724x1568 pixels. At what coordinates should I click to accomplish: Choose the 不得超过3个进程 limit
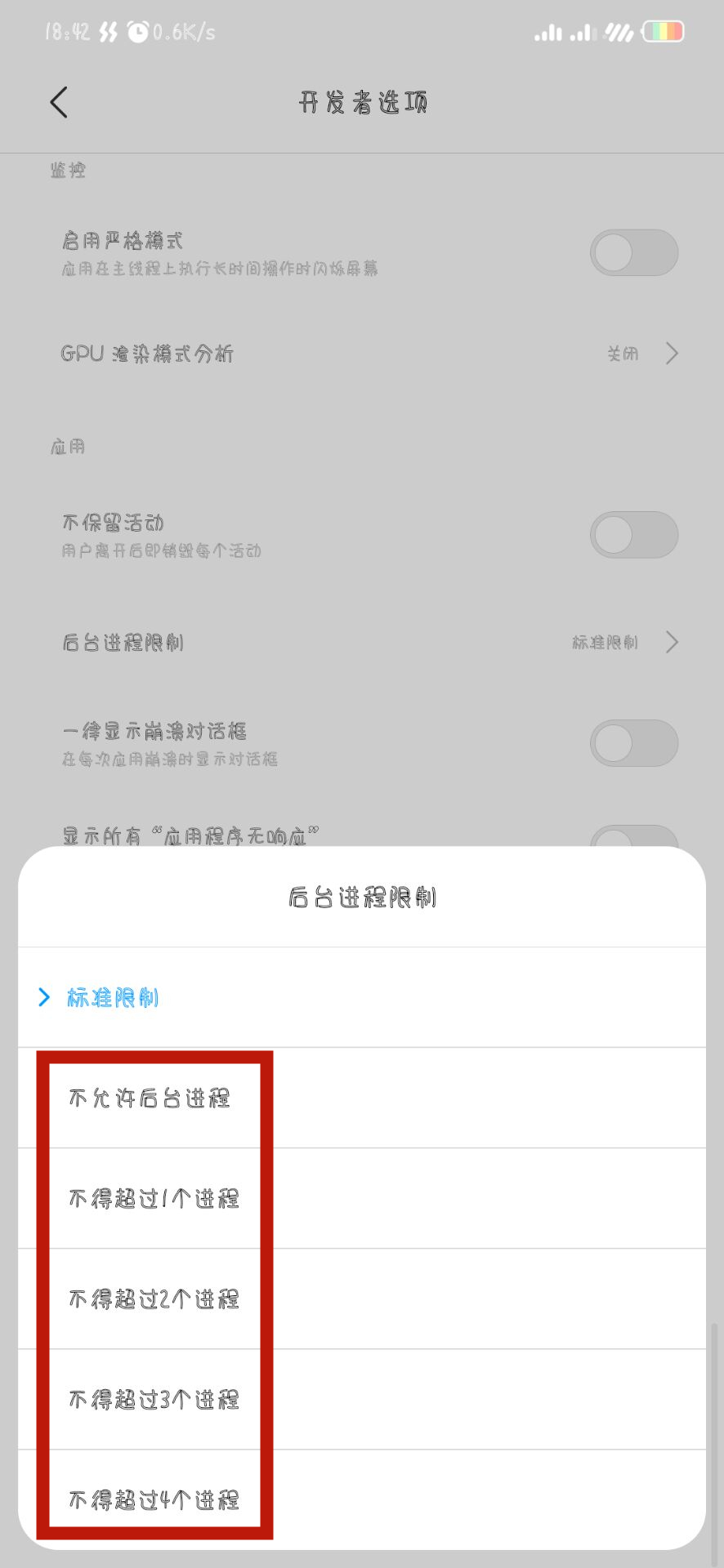pos(154,1399)
